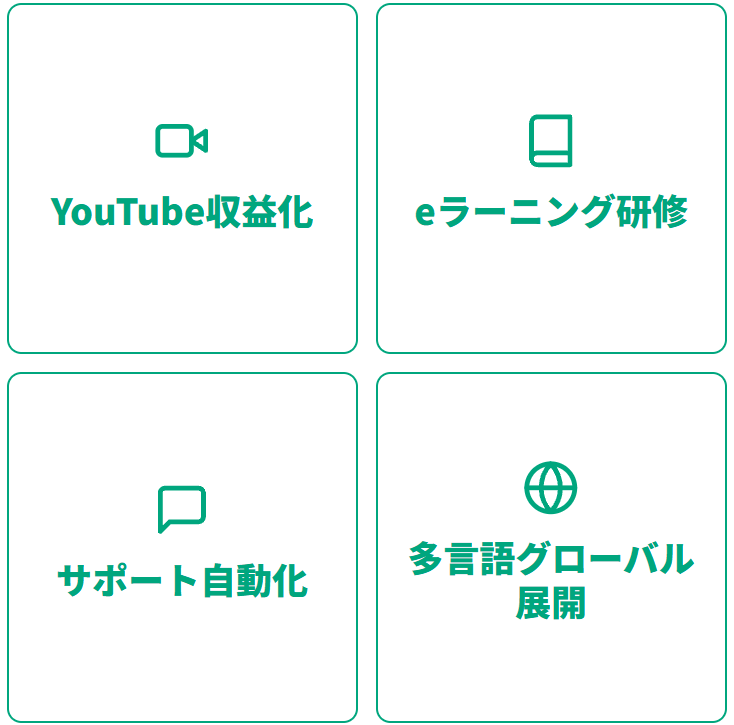This screenshot has width=734, height=725.
Task: Choose the 多言語グローバル展開 card
Action: 551,548
